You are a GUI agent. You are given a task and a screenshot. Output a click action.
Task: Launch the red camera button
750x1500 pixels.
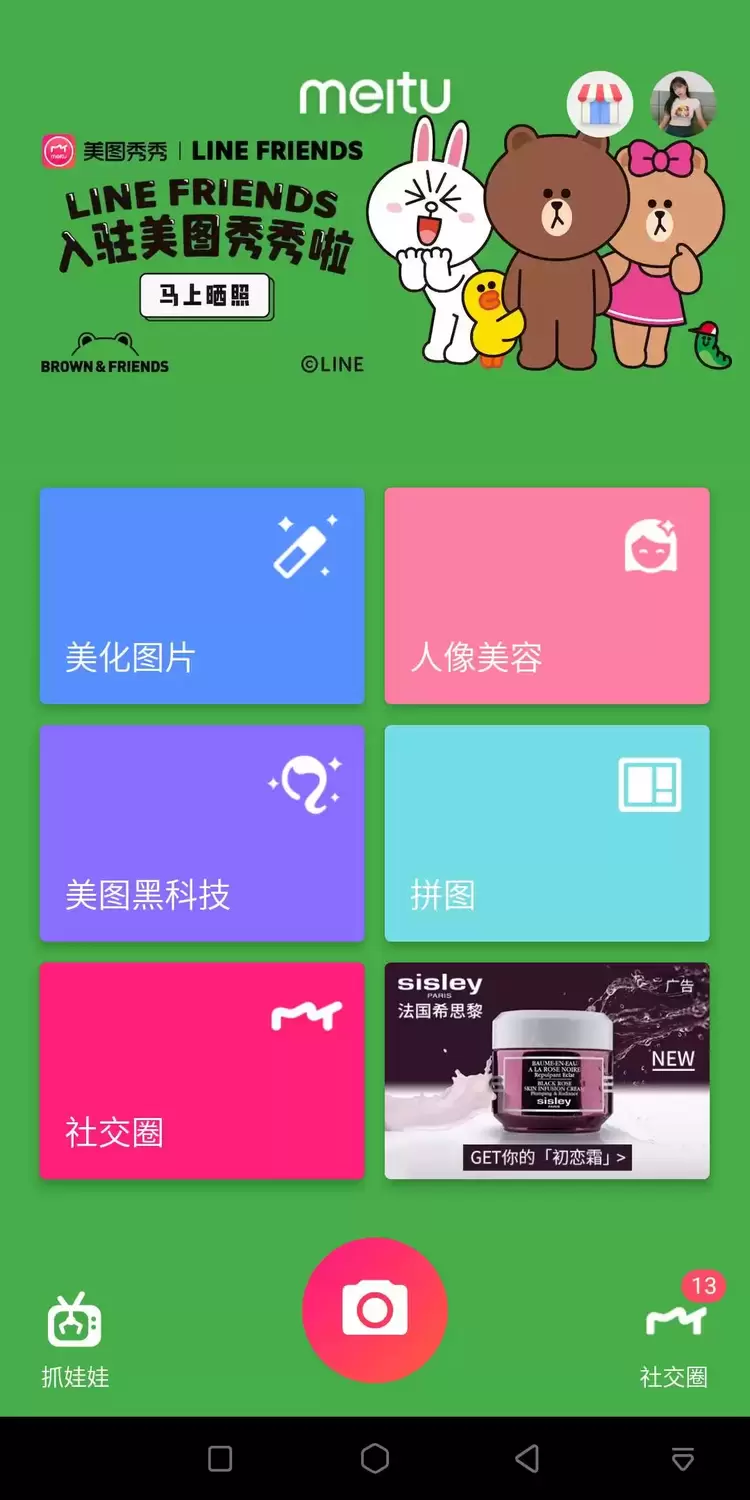[x=375, y=1310]
